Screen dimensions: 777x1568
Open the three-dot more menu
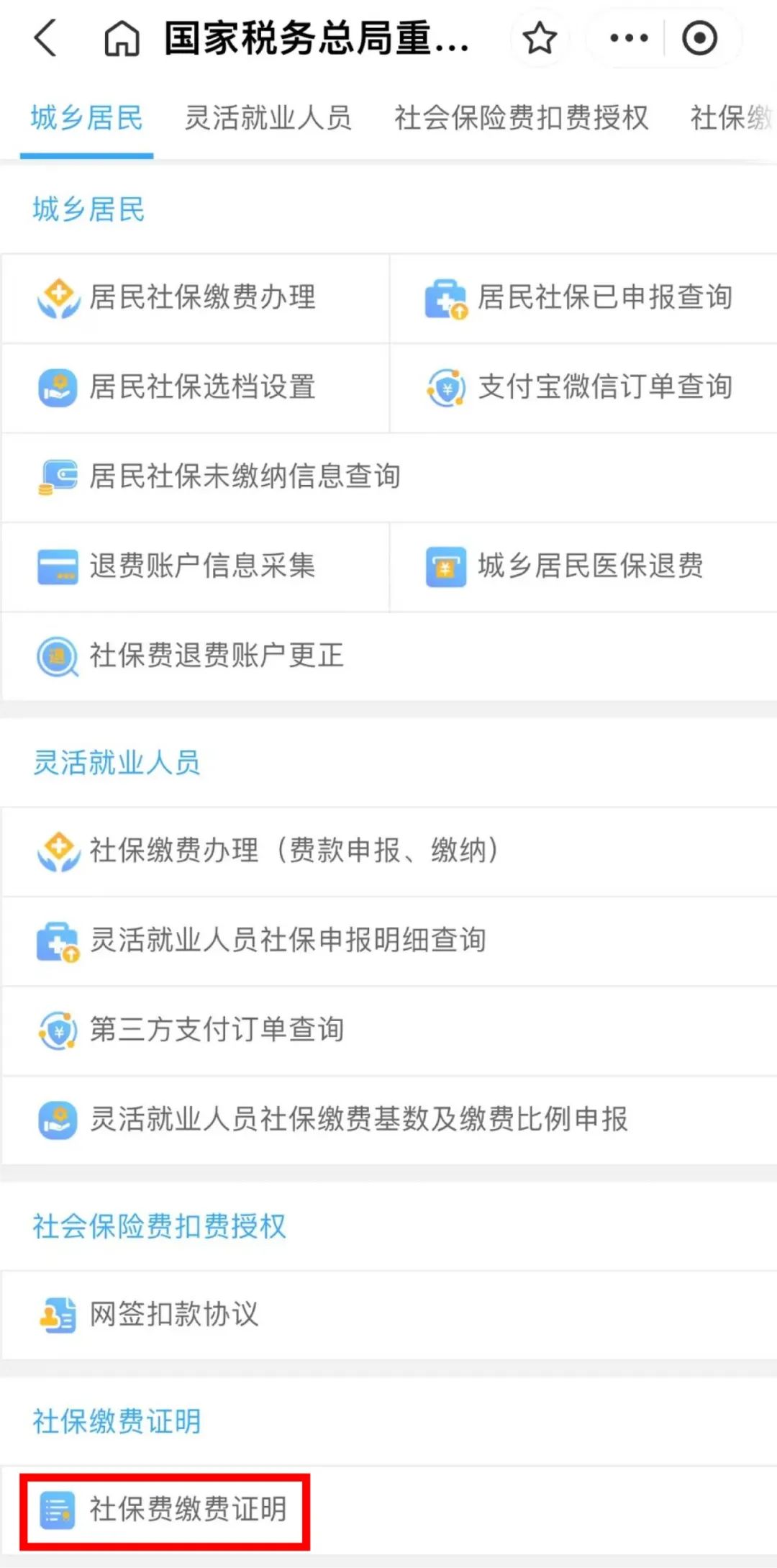pyautogui.click(x=629, y=38)
